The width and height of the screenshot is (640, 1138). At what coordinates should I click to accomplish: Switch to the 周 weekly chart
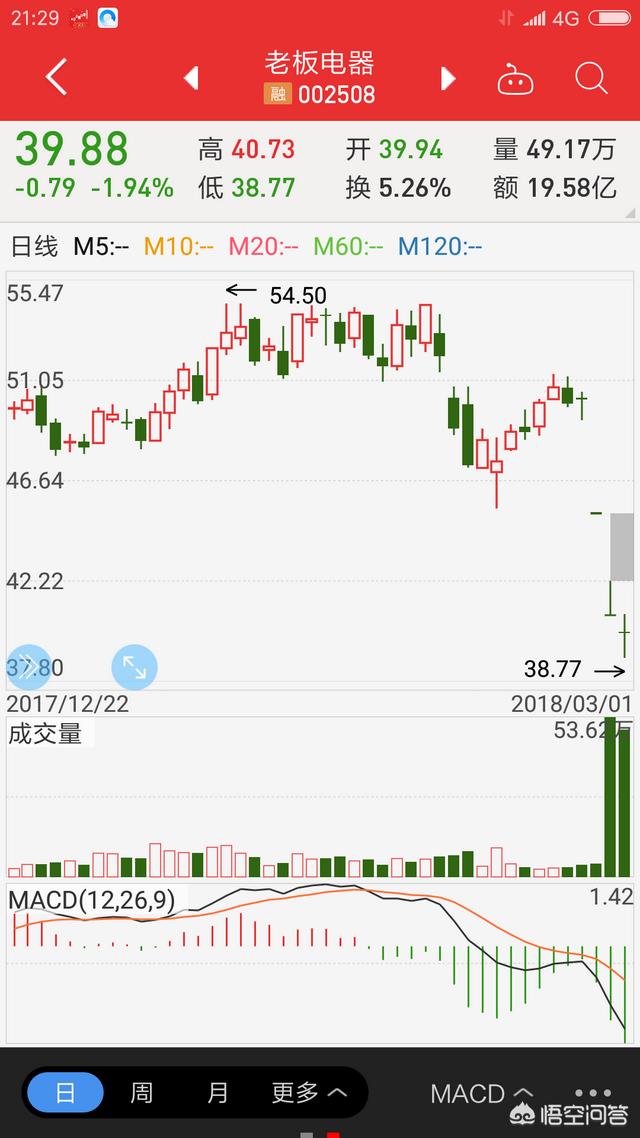point(141,1092)
